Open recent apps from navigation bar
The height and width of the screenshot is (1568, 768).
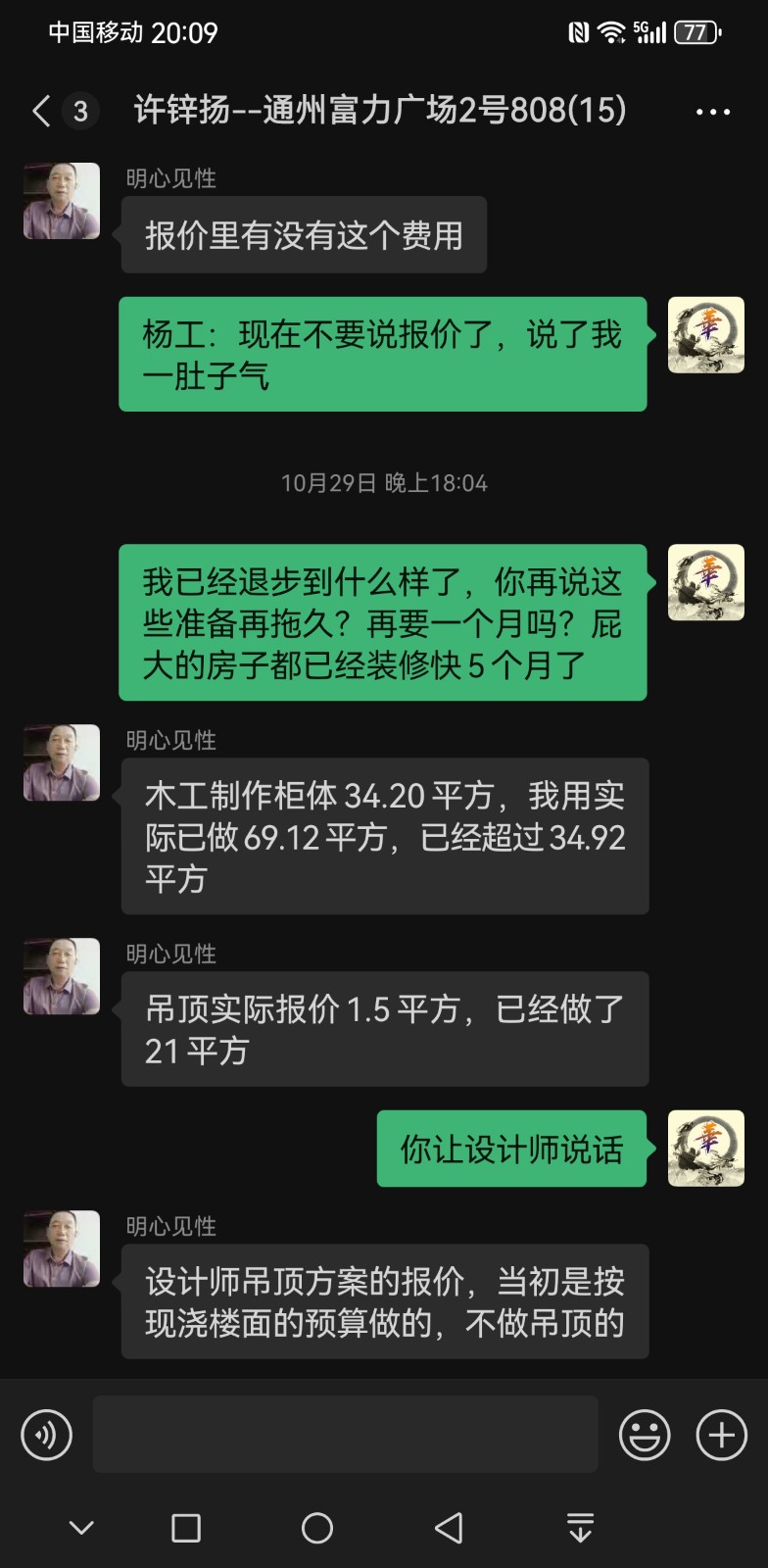point(186,1528)
